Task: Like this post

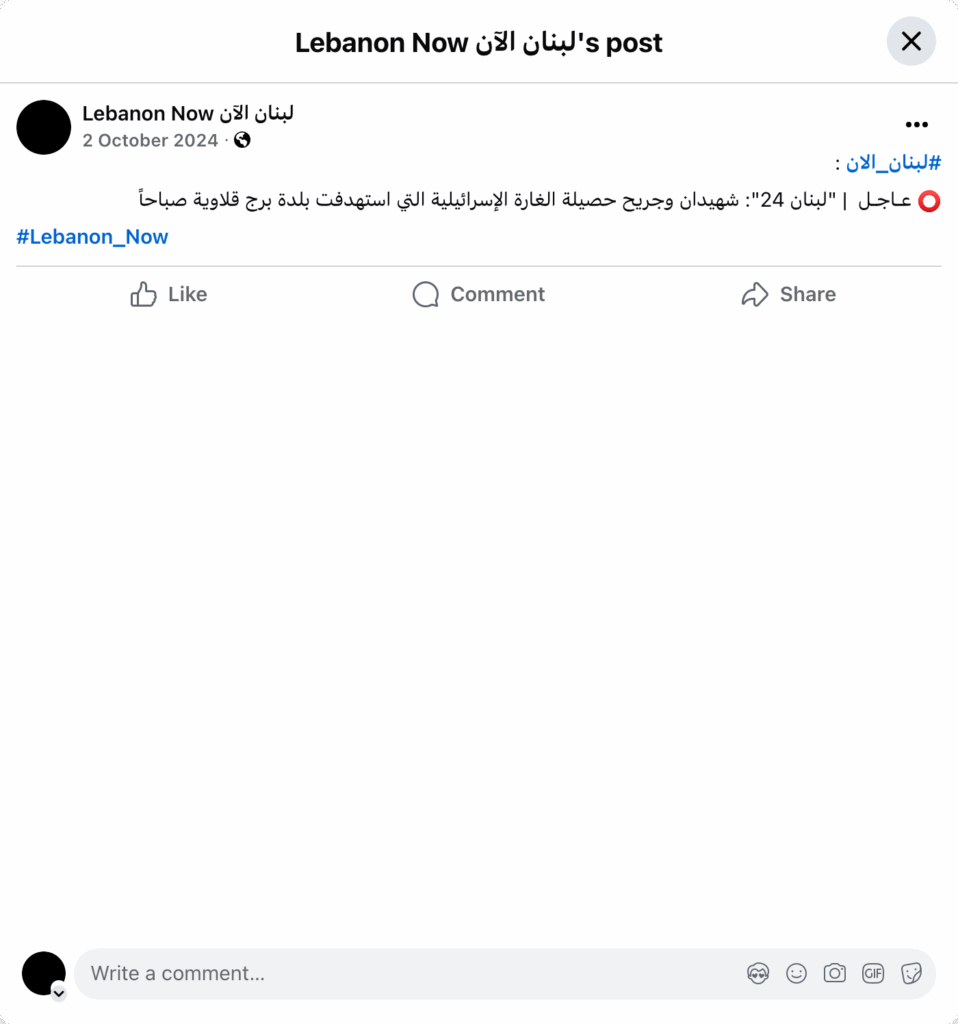Action: [169, 294]
